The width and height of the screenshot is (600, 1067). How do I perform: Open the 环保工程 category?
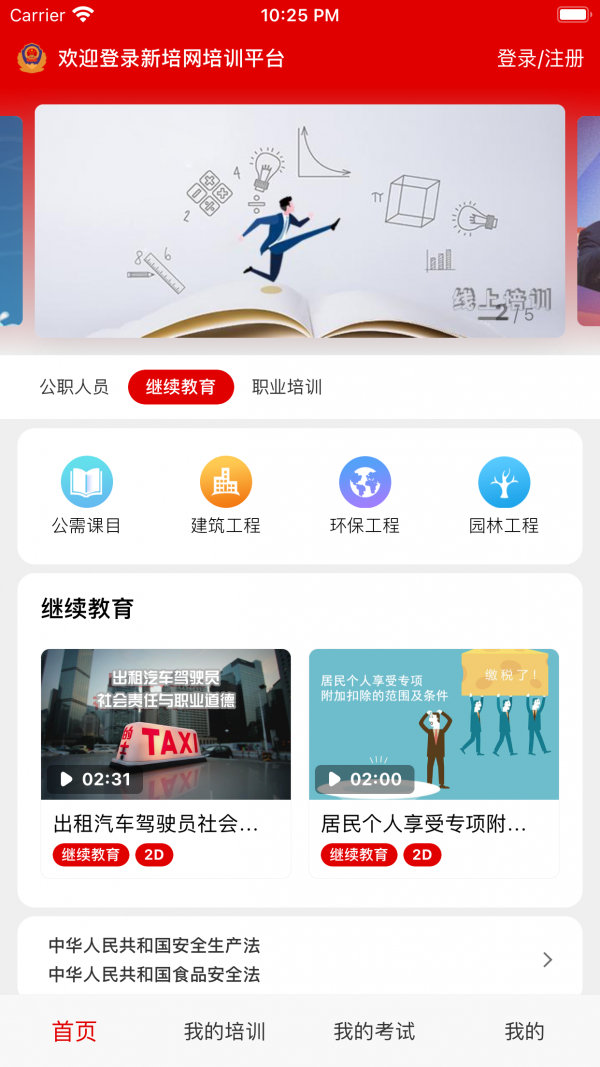point(365,496)
